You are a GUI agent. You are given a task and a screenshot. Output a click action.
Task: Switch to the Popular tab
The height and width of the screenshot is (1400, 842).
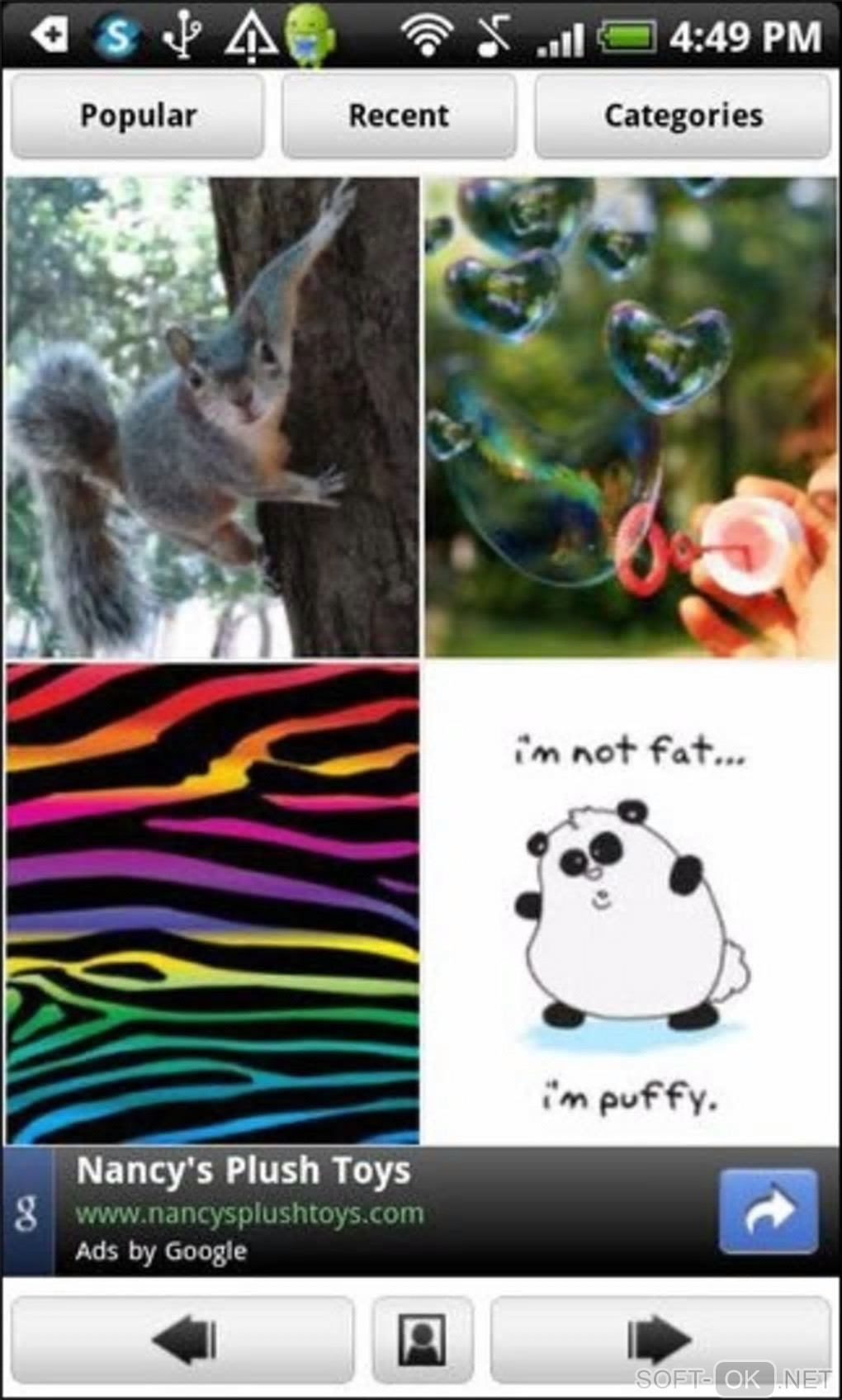tap(138, 116)
